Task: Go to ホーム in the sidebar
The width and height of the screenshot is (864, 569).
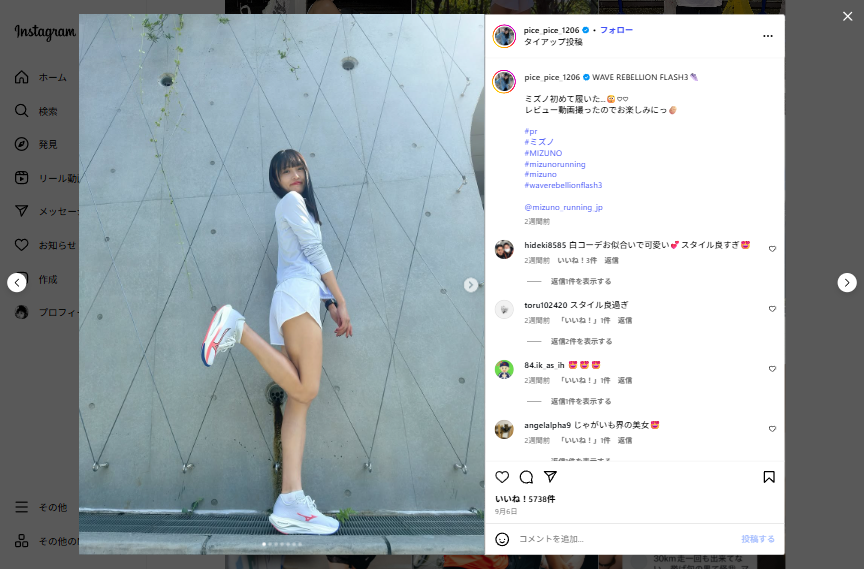Action: pos(52,77)
